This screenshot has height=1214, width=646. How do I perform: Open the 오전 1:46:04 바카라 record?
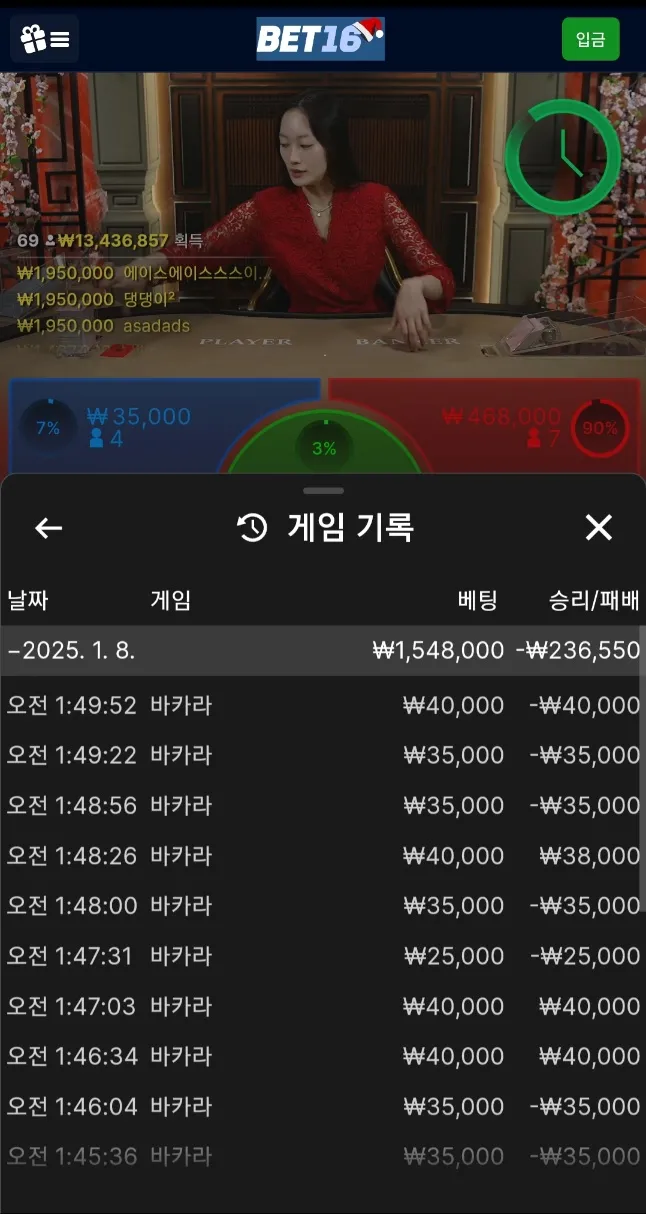320,1107
